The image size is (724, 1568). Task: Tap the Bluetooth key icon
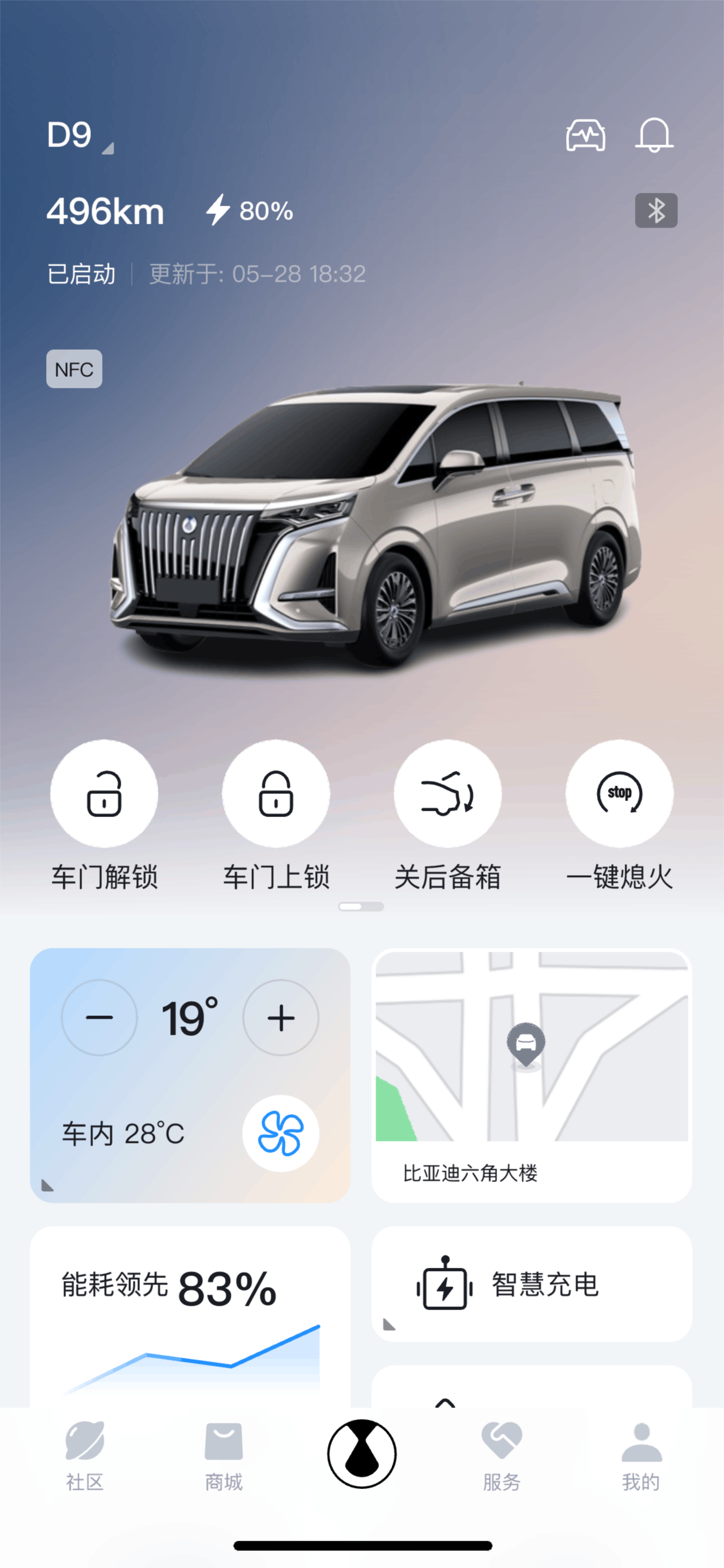click(656, 210)
